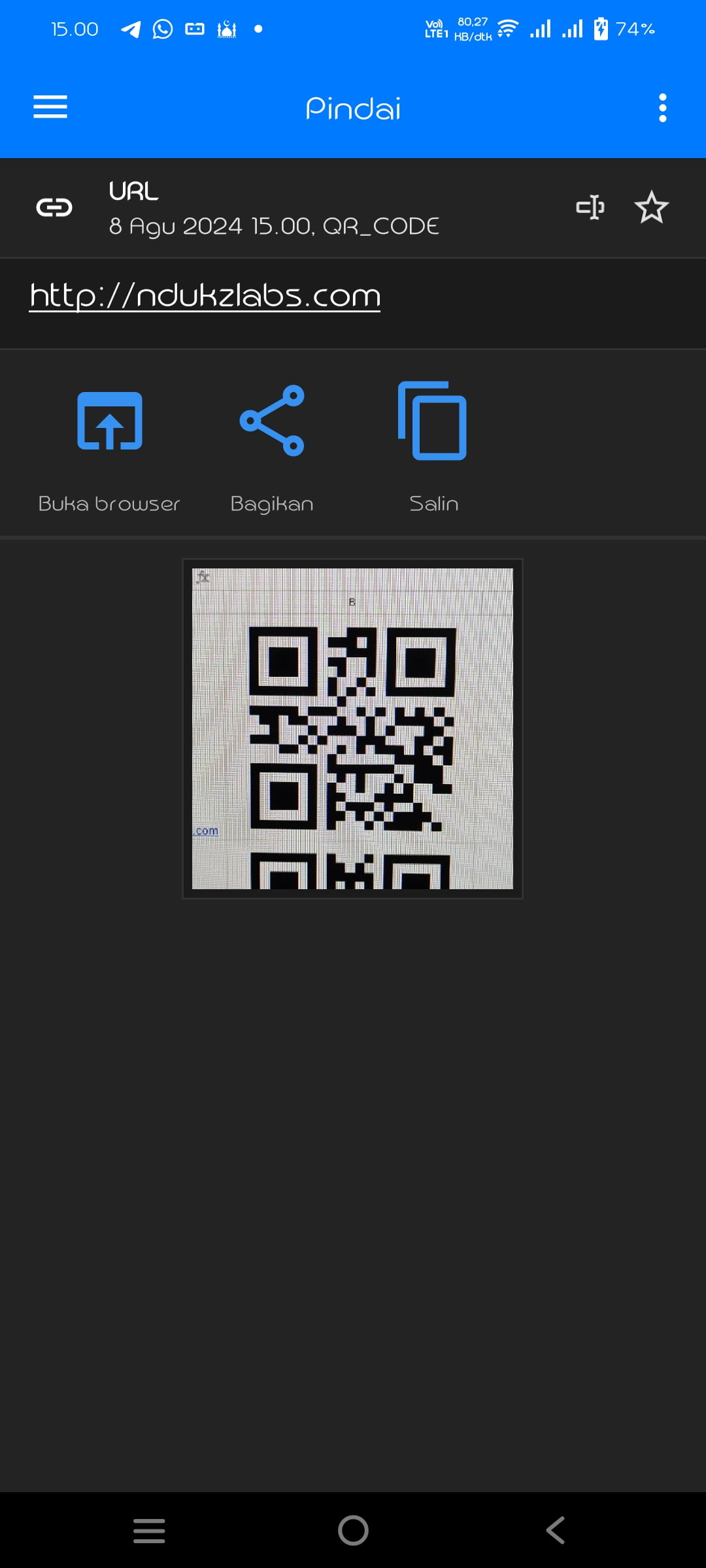Tap the Bagikan share icon

pyautogui.click(x=273, y=421)
